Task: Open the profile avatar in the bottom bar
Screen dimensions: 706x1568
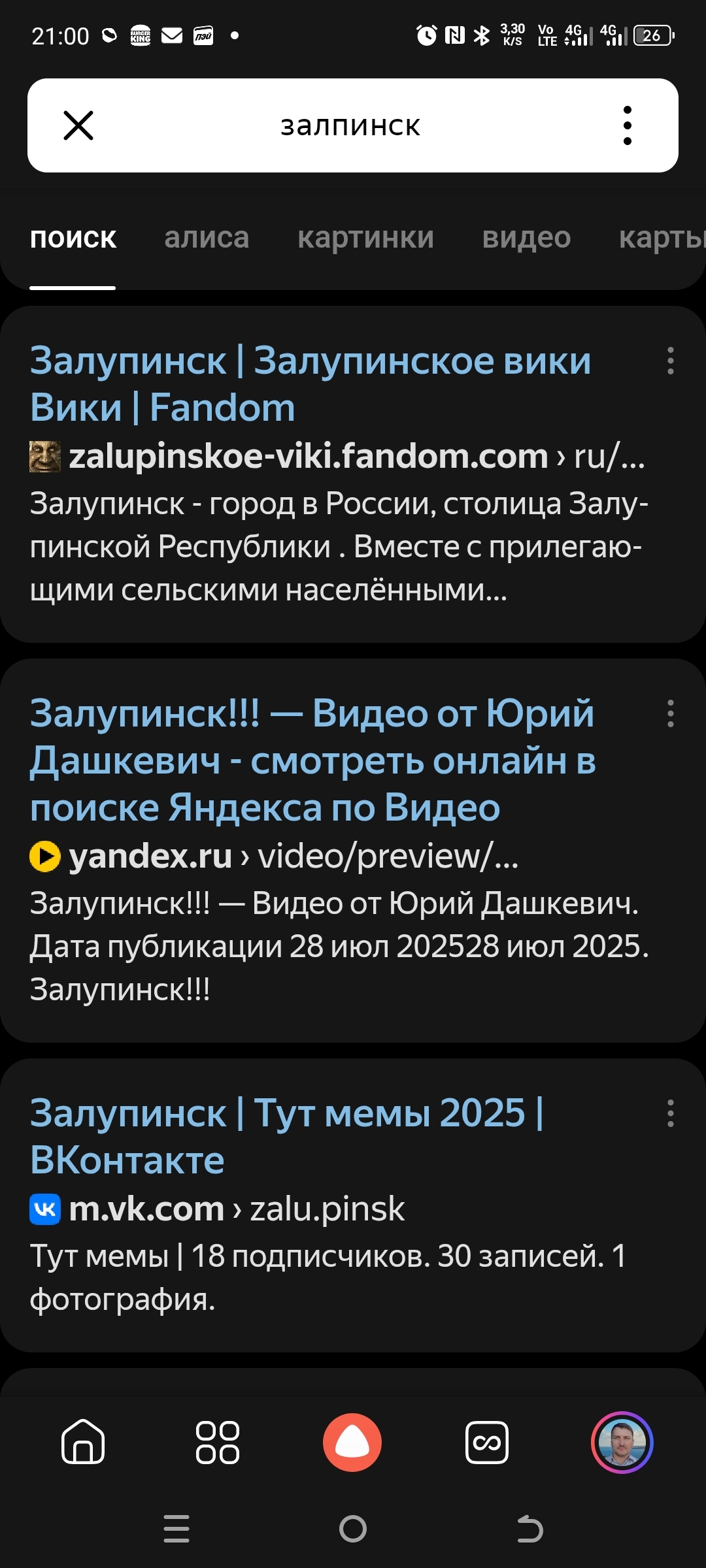Action: 622,1442
